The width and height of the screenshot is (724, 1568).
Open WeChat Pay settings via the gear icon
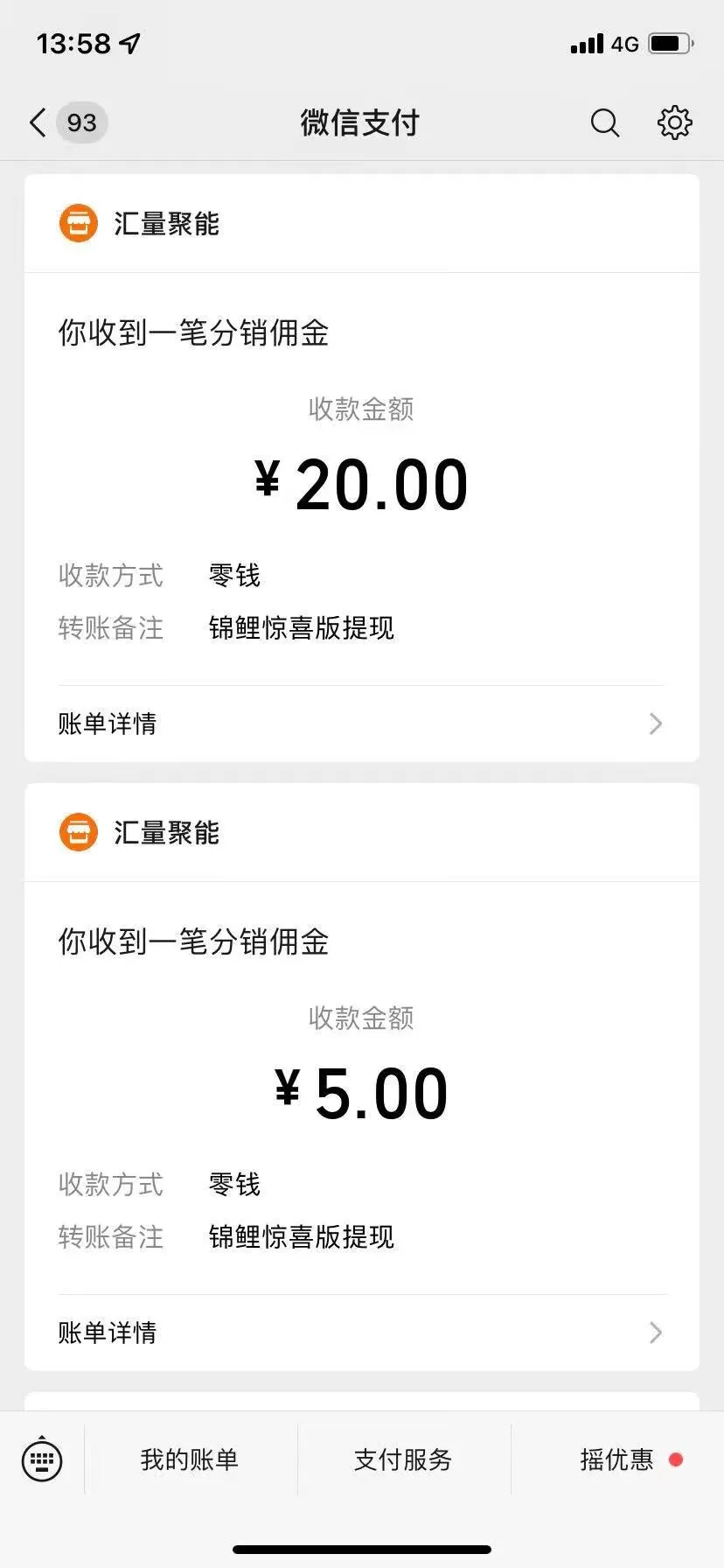tap(674, 122)
